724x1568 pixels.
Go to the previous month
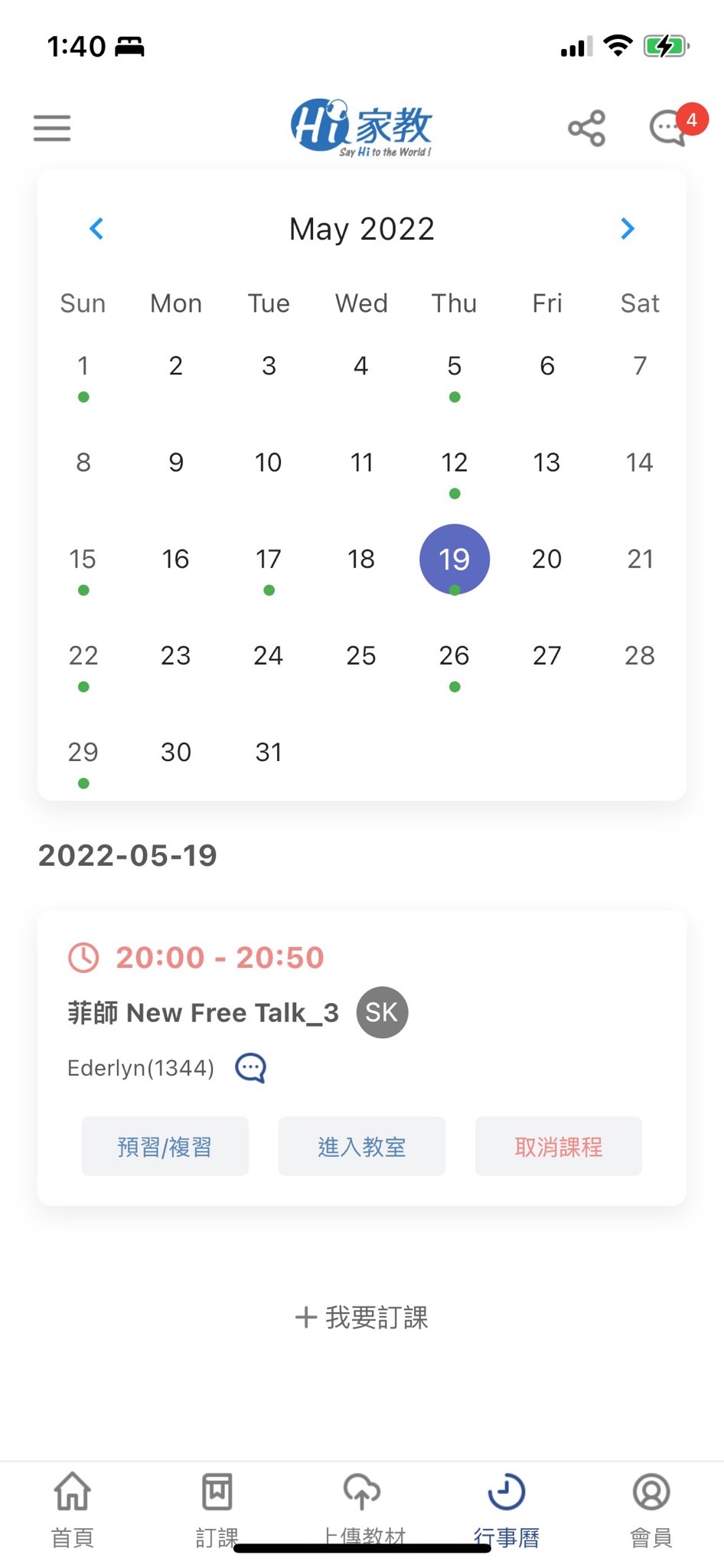point(96,228)
